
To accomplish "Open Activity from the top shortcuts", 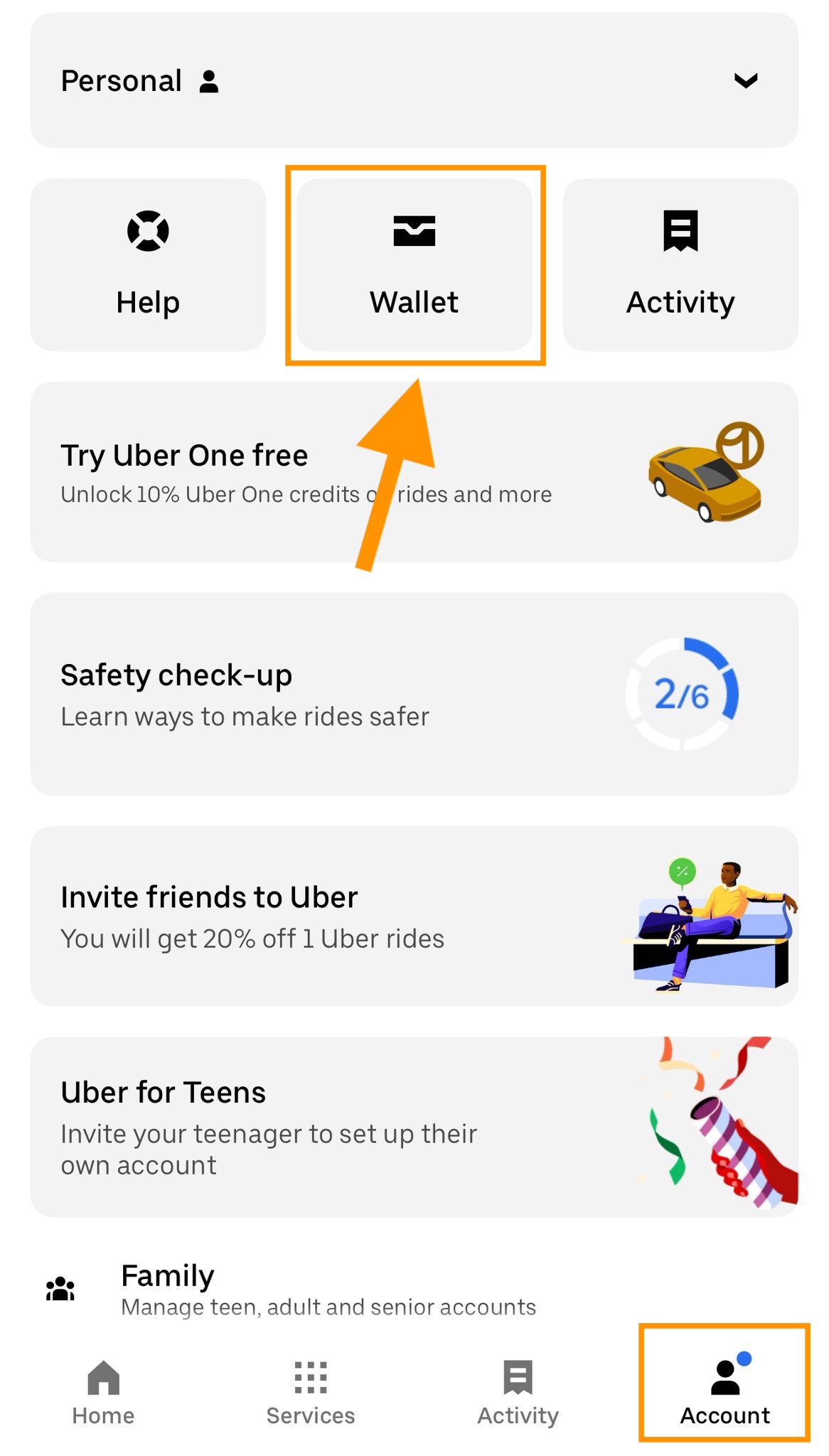I will click(x=680, y=265).
